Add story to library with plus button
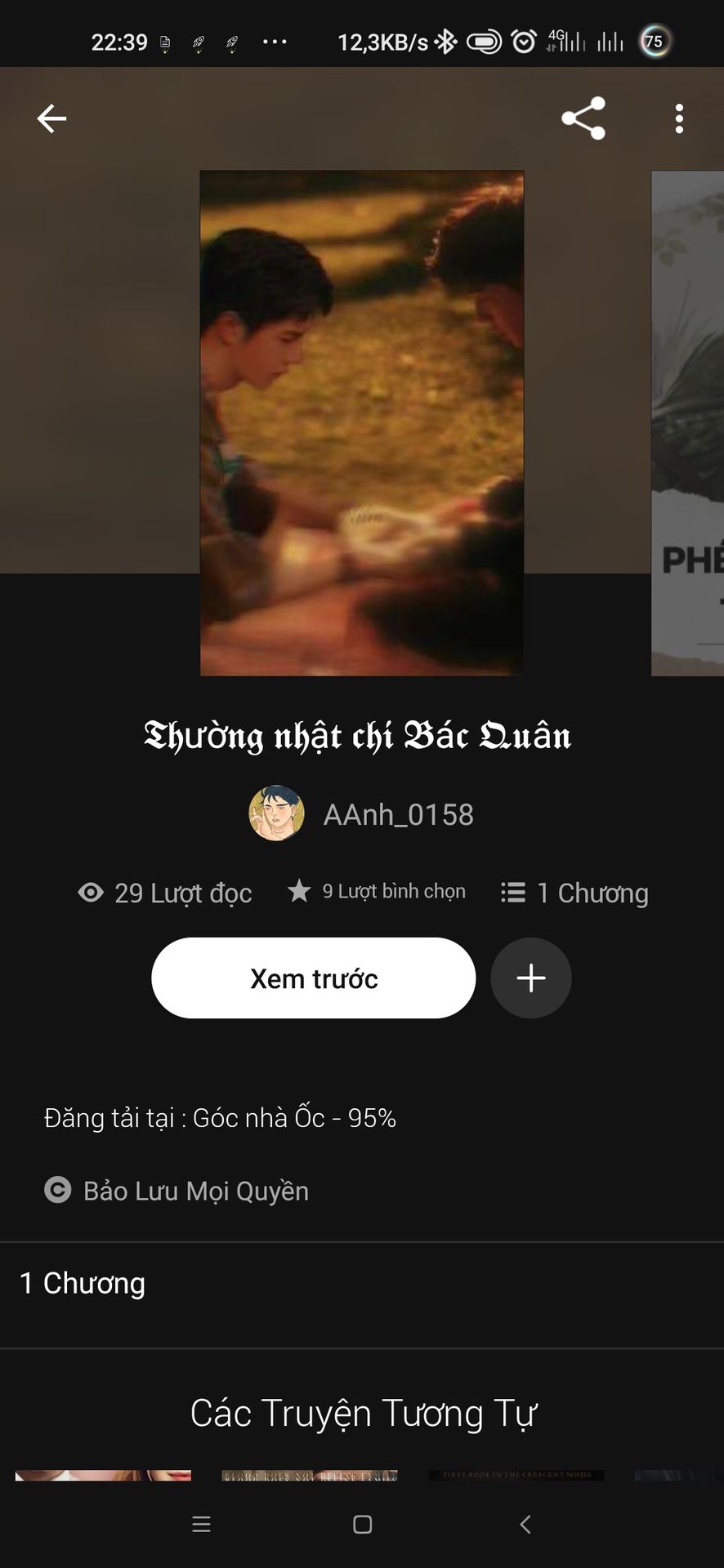724x1568 pixels. point(531,978)
